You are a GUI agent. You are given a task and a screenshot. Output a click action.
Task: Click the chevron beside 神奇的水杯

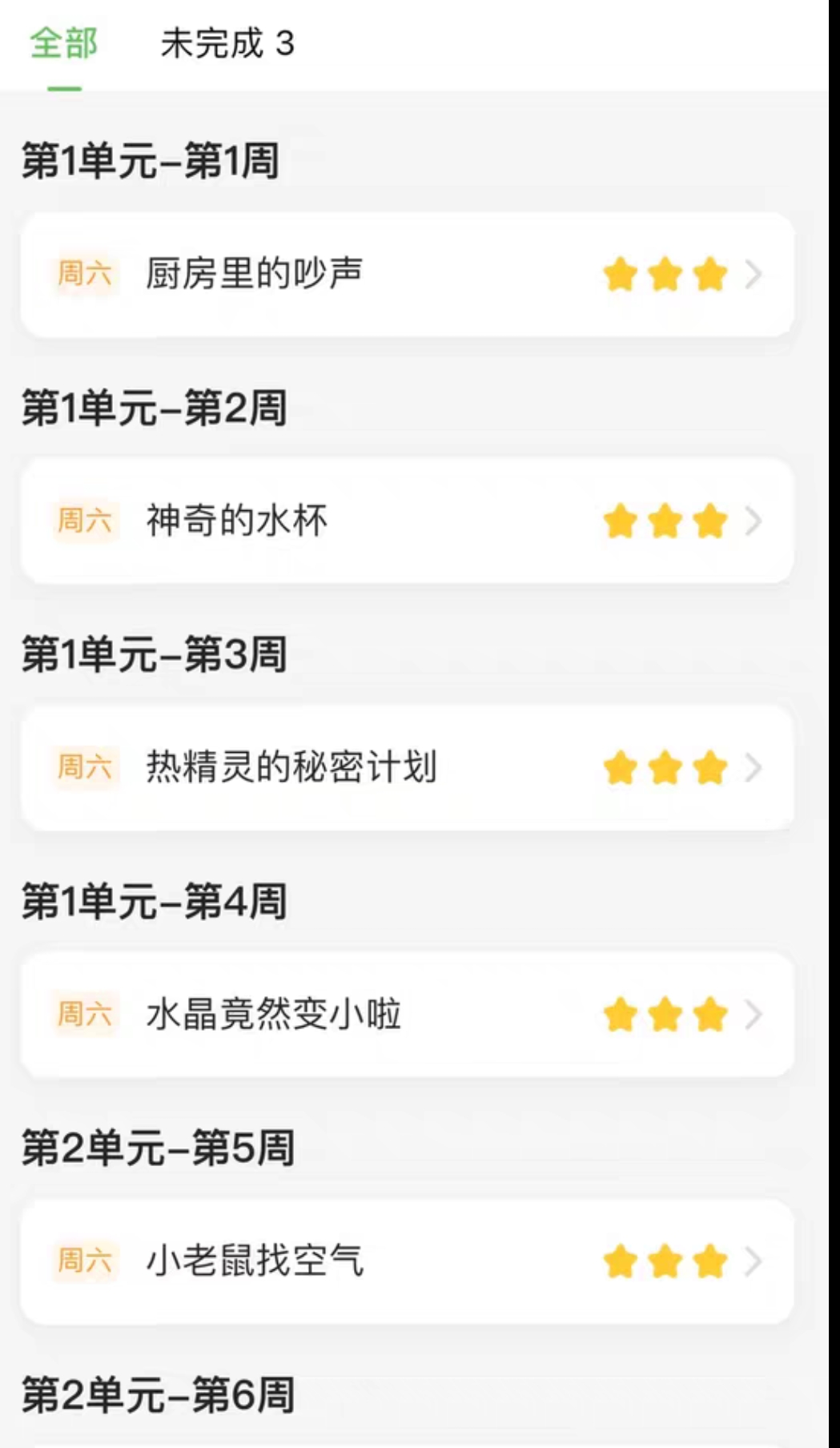pos(754,521)
